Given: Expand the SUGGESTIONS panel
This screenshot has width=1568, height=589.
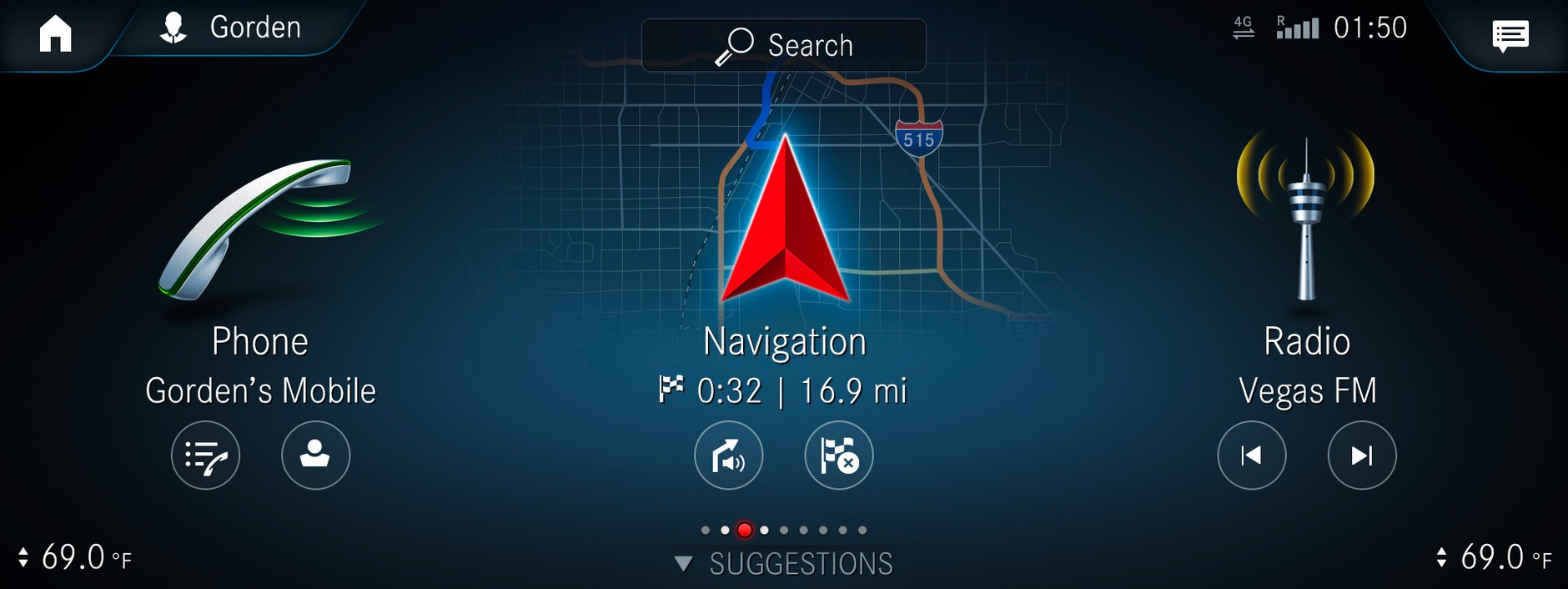Looking at the screenshot, I should pyautogui.click(x=784, y=564).
